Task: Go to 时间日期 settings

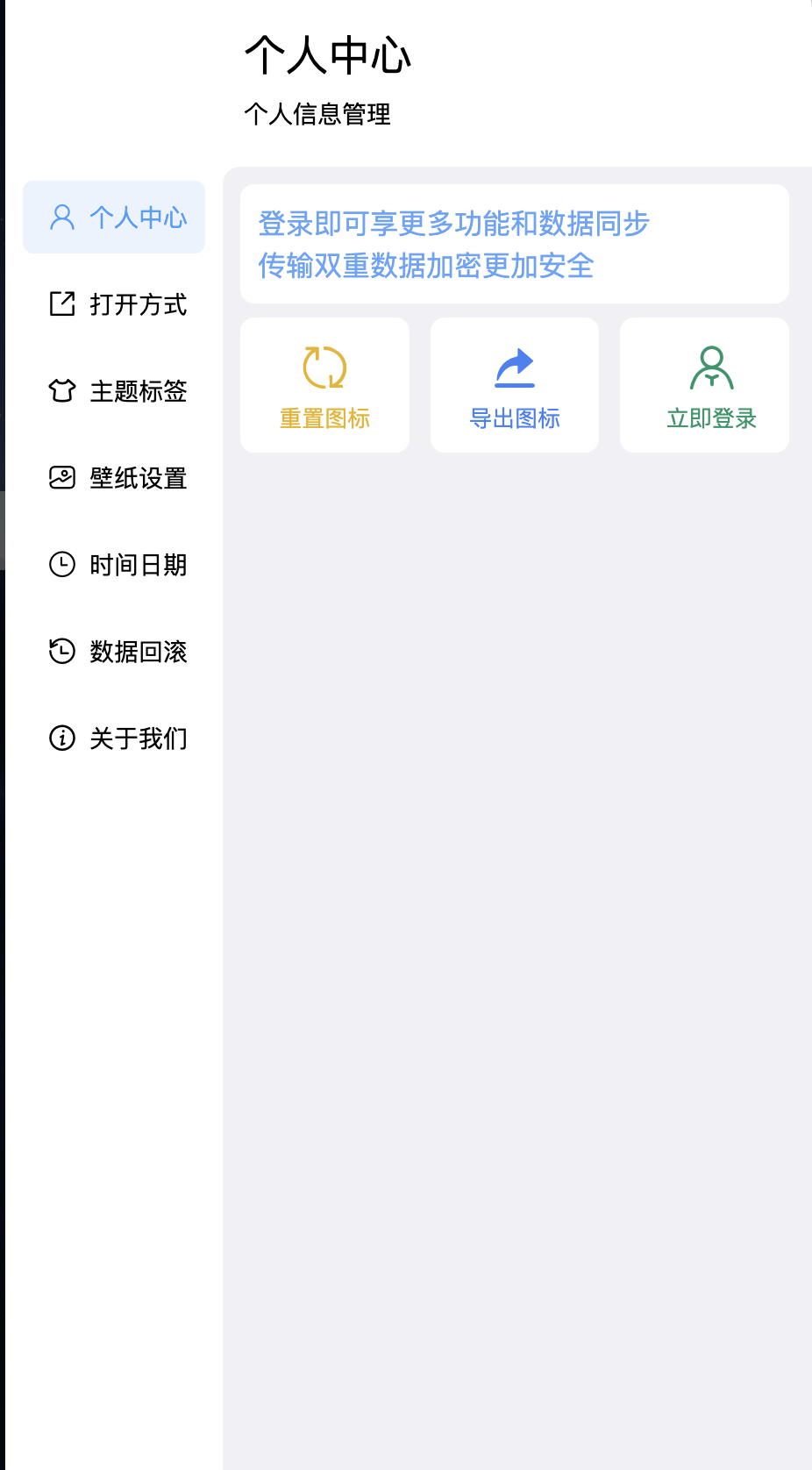Action: 114,565
